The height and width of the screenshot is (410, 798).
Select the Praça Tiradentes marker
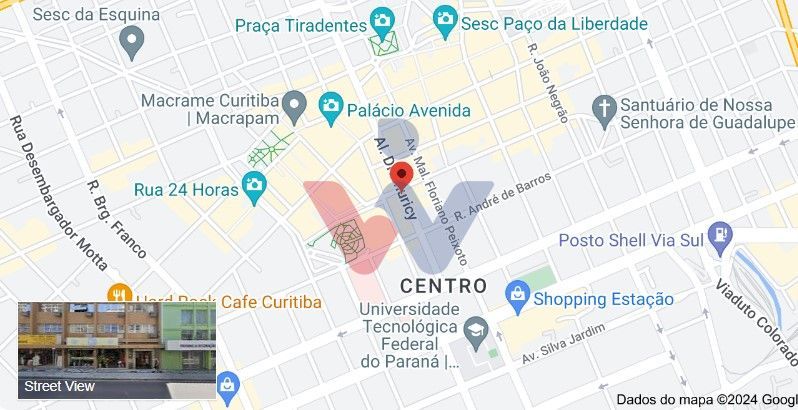click(x=381, y=21)
